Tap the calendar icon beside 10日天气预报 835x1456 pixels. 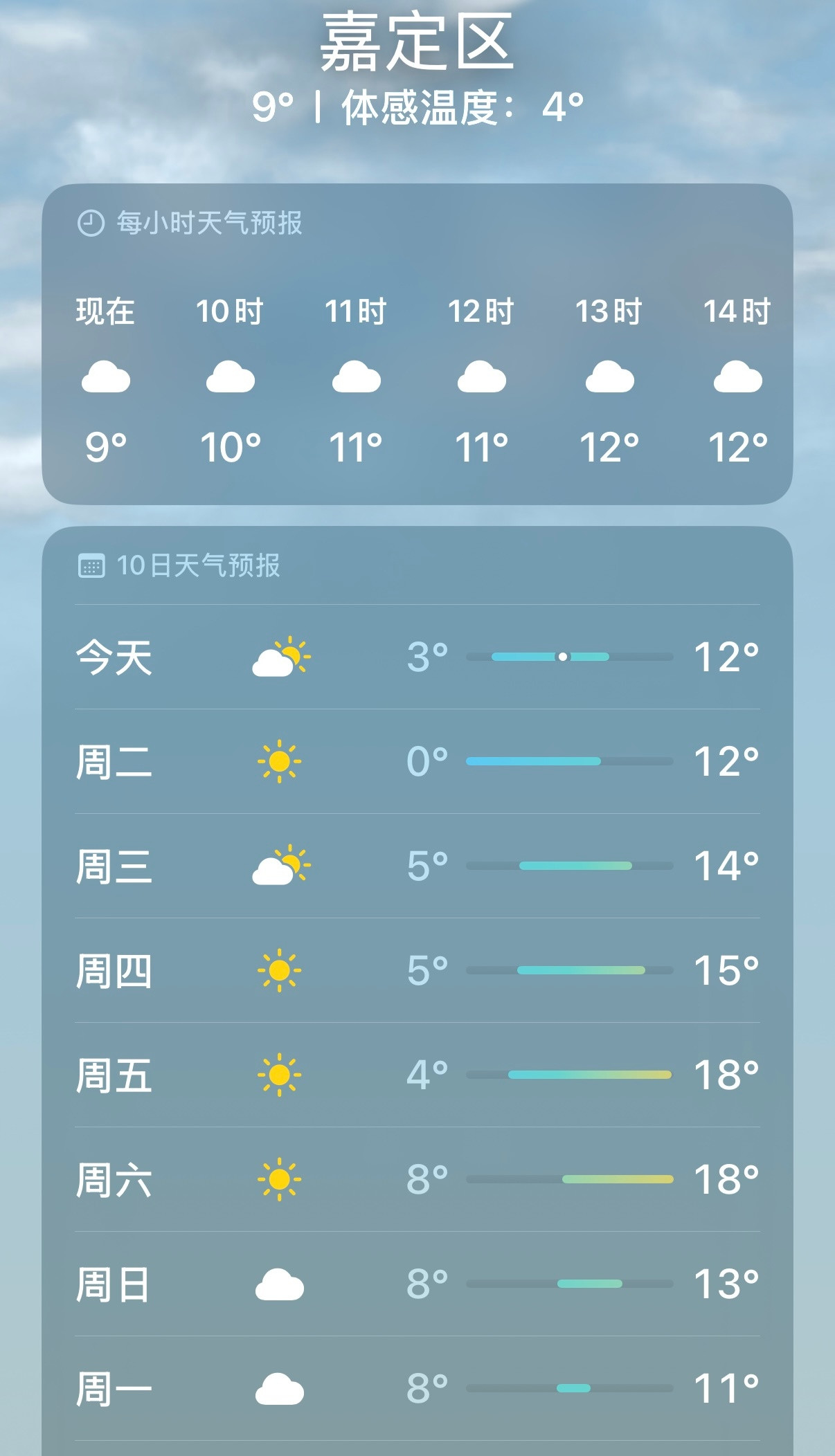coord(91,566)
